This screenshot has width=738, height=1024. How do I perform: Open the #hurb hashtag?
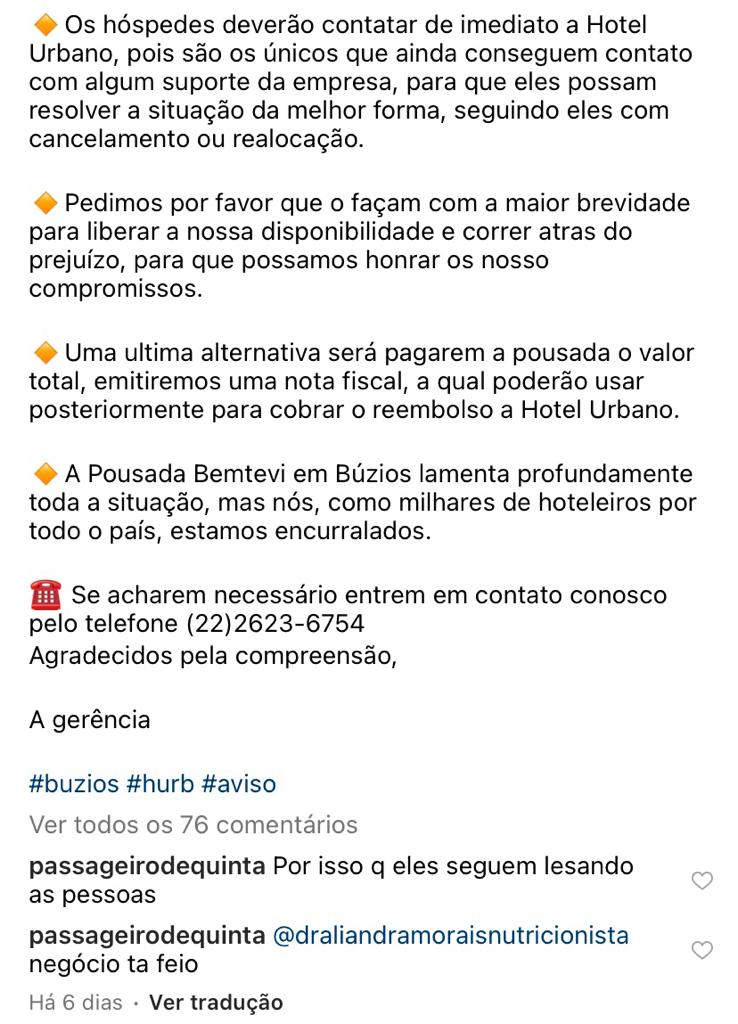pos(160,783)
